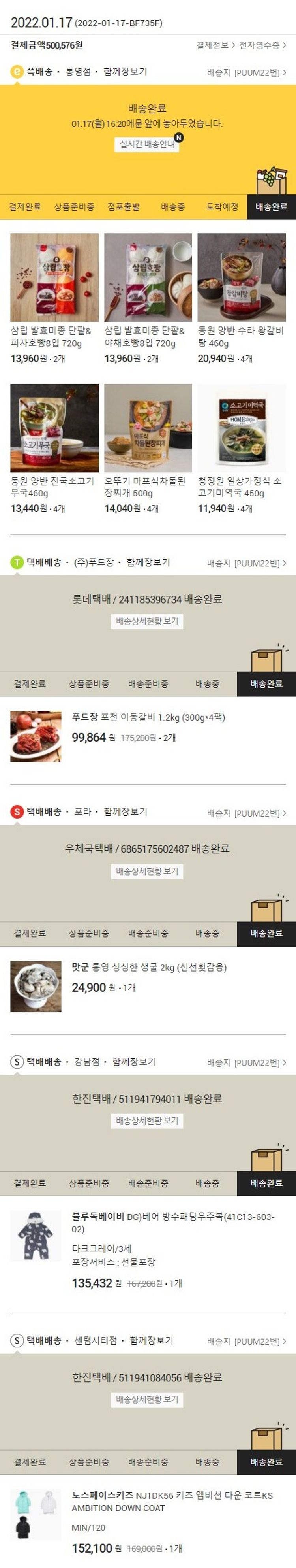View 배송상세현황 for 한진택배 511941794011
This screenshot has width=296, height=1568.
[x=147, y=1121]
